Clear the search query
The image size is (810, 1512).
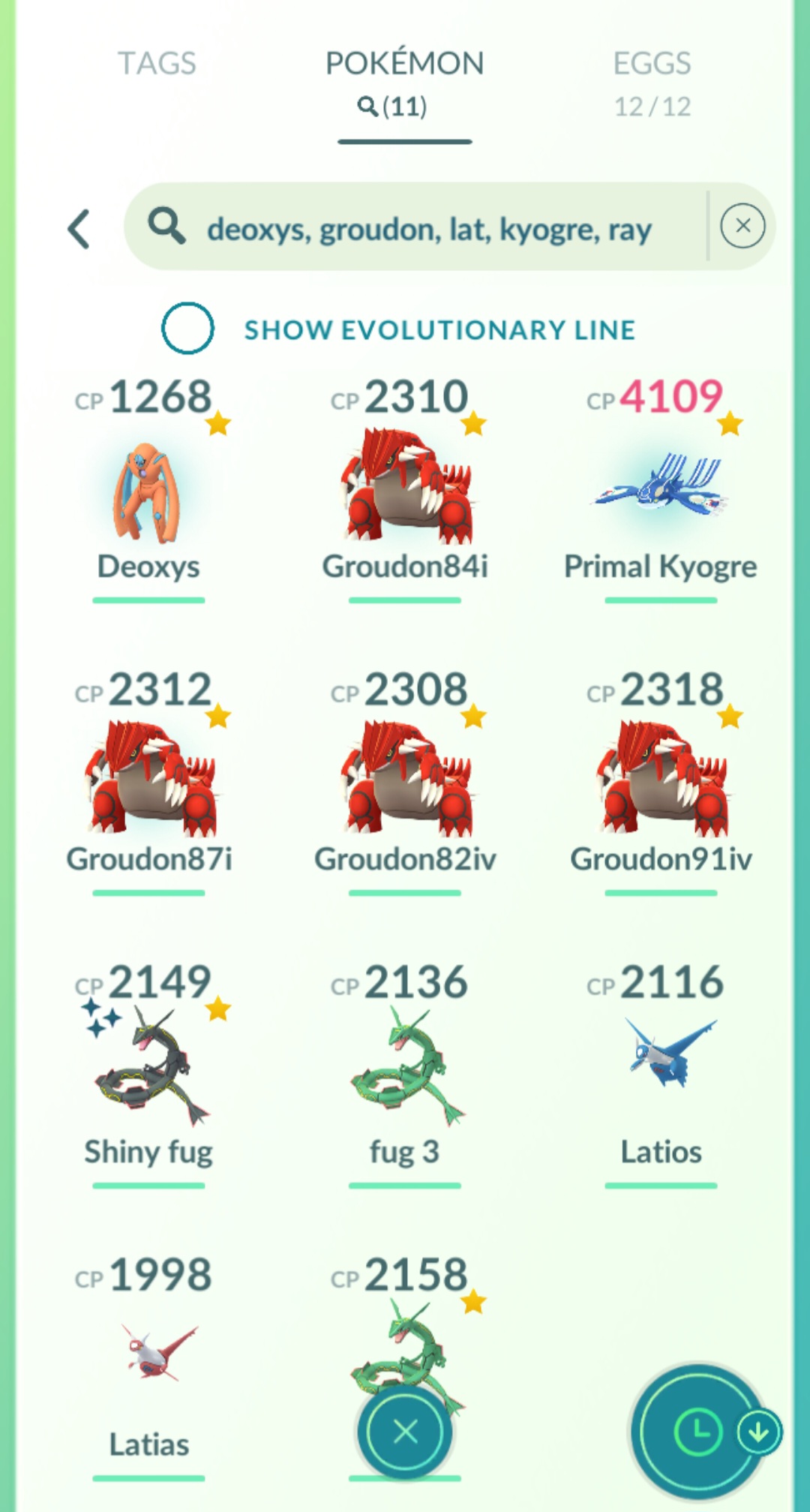pyautogui.click(x=742, y=226)
